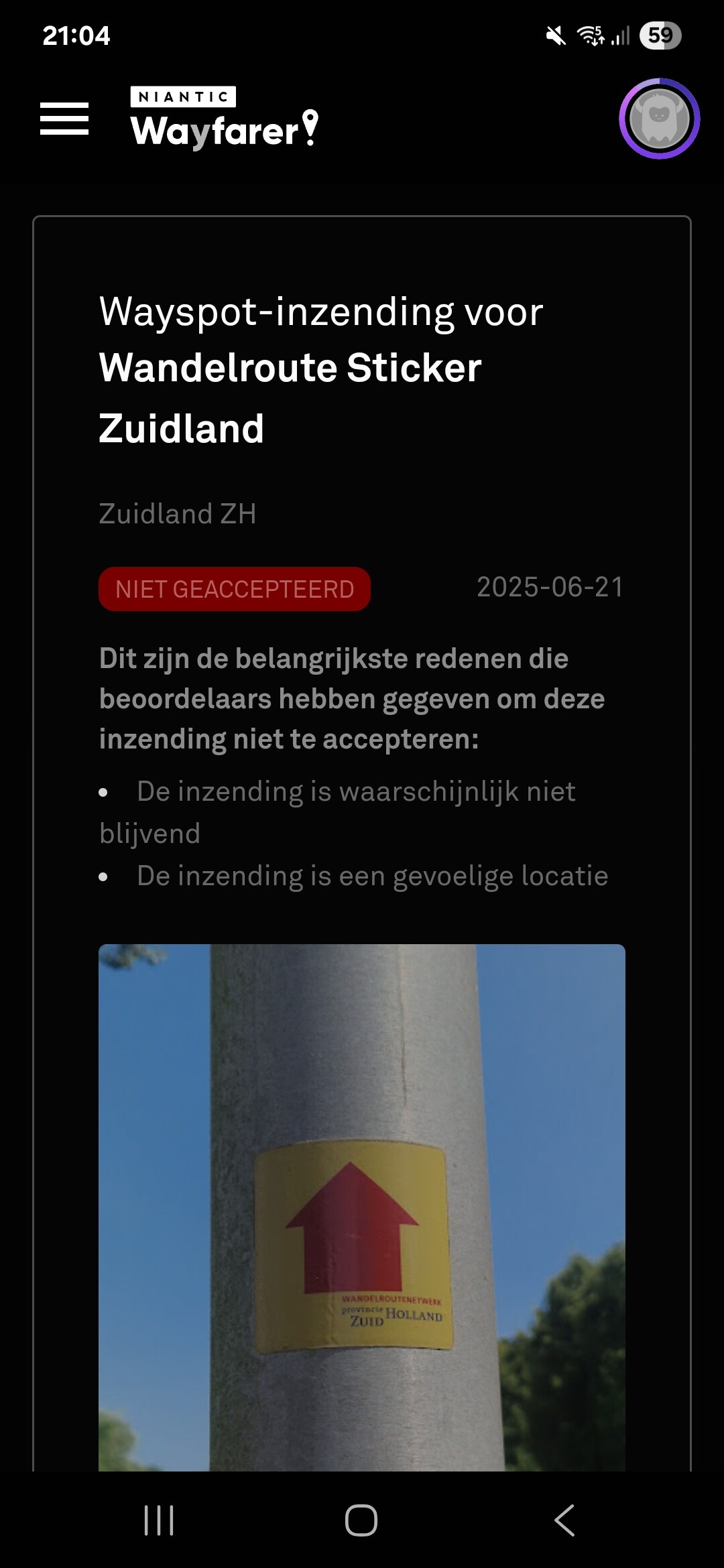The width and height of the screenshot is (724, 1568).
Task: Show recent apps
Action: 159,1520
